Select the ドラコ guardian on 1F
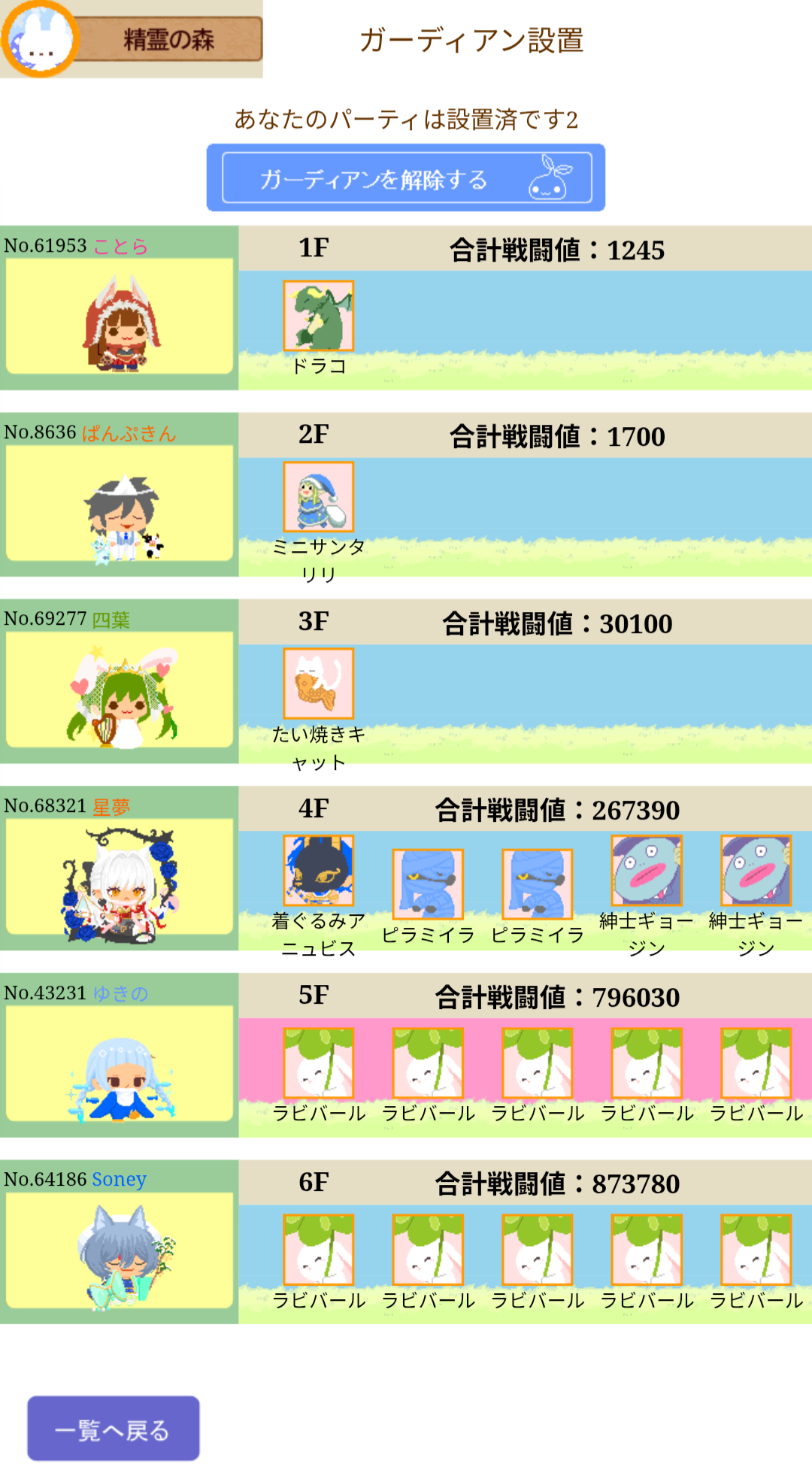The height and width of the screenshot is (1482, 812). [x=318, y=316]
